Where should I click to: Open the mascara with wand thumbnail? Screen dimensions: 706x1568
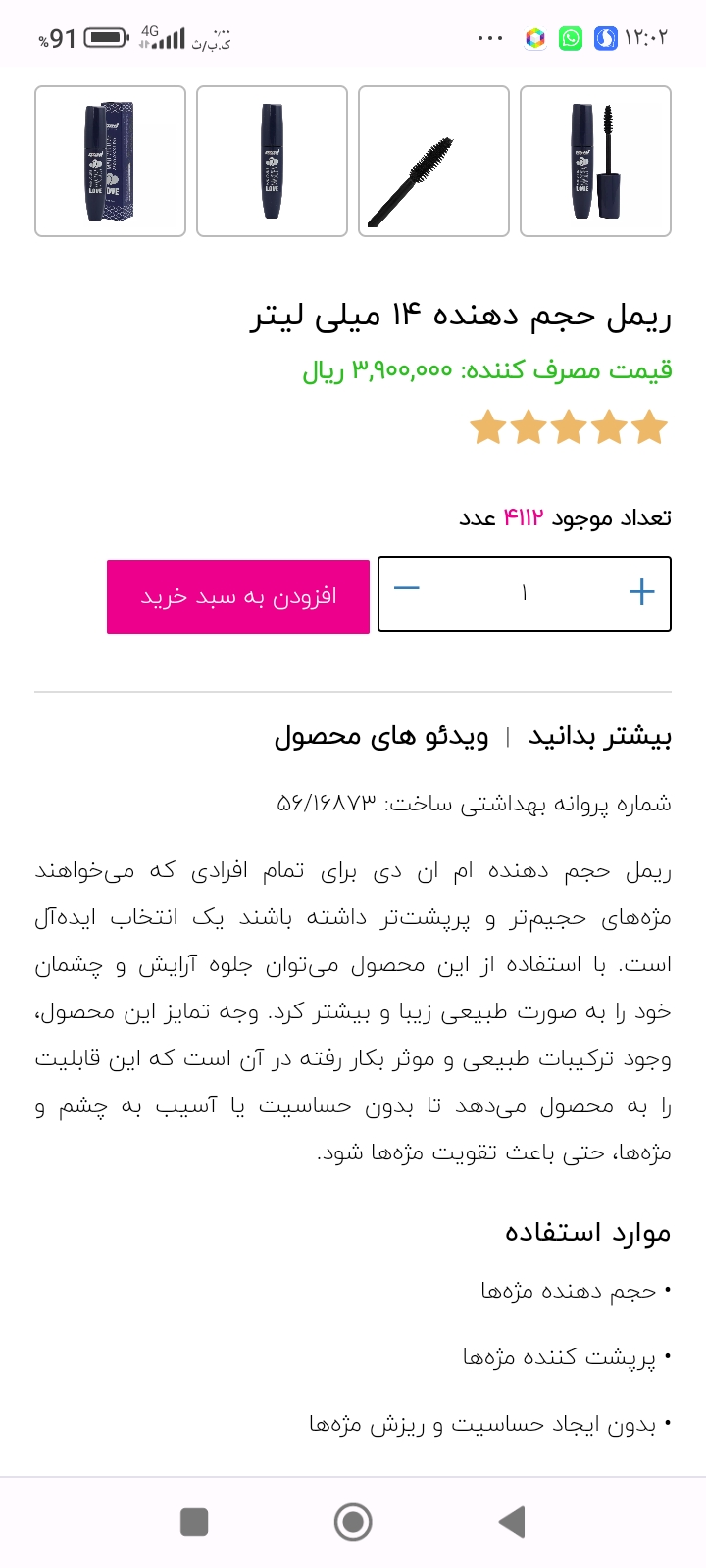595,162
